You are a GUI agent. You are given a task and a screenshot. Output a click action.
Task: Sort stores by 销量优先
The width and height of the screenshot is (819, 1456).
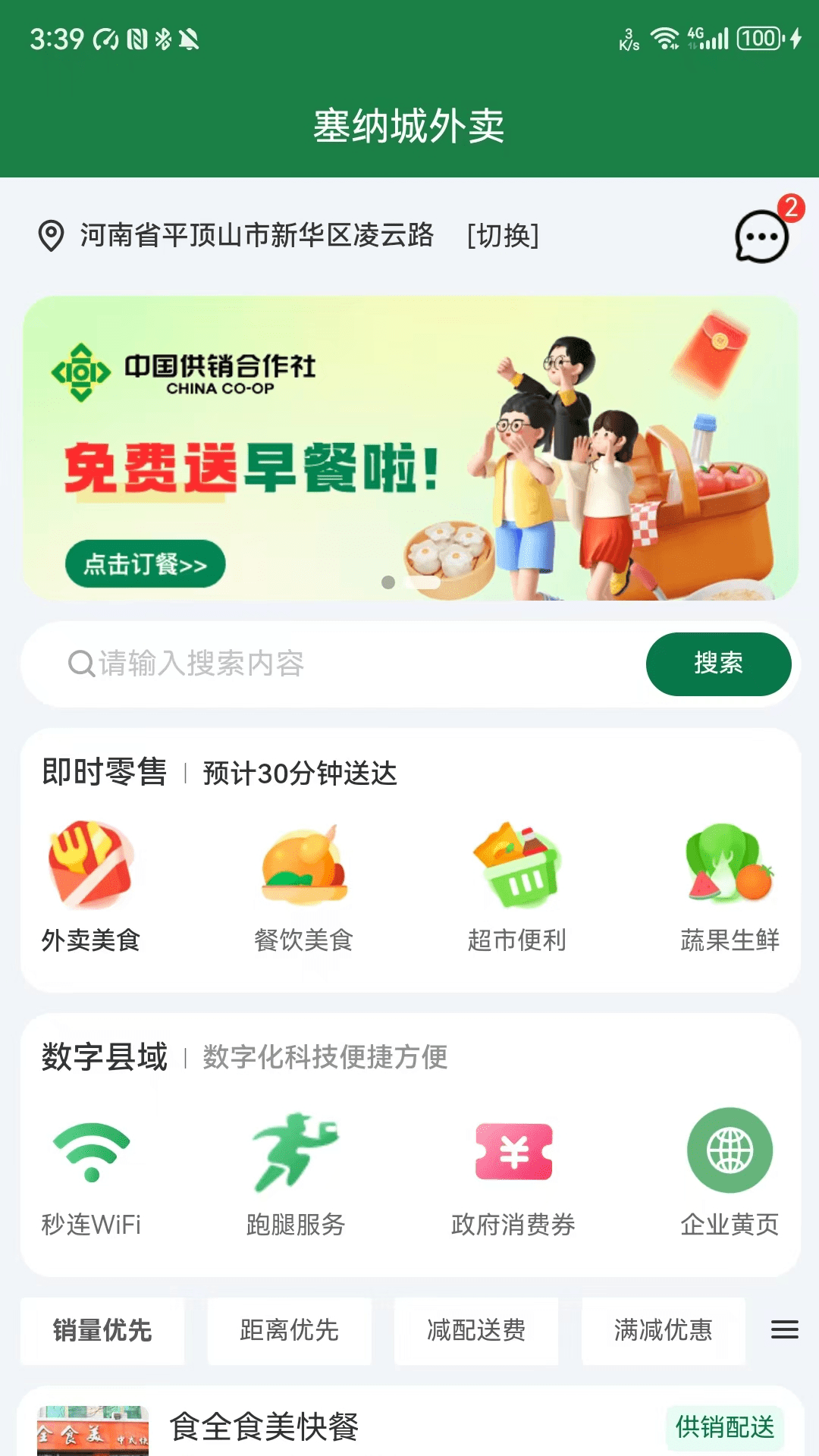click(102, 1330)
